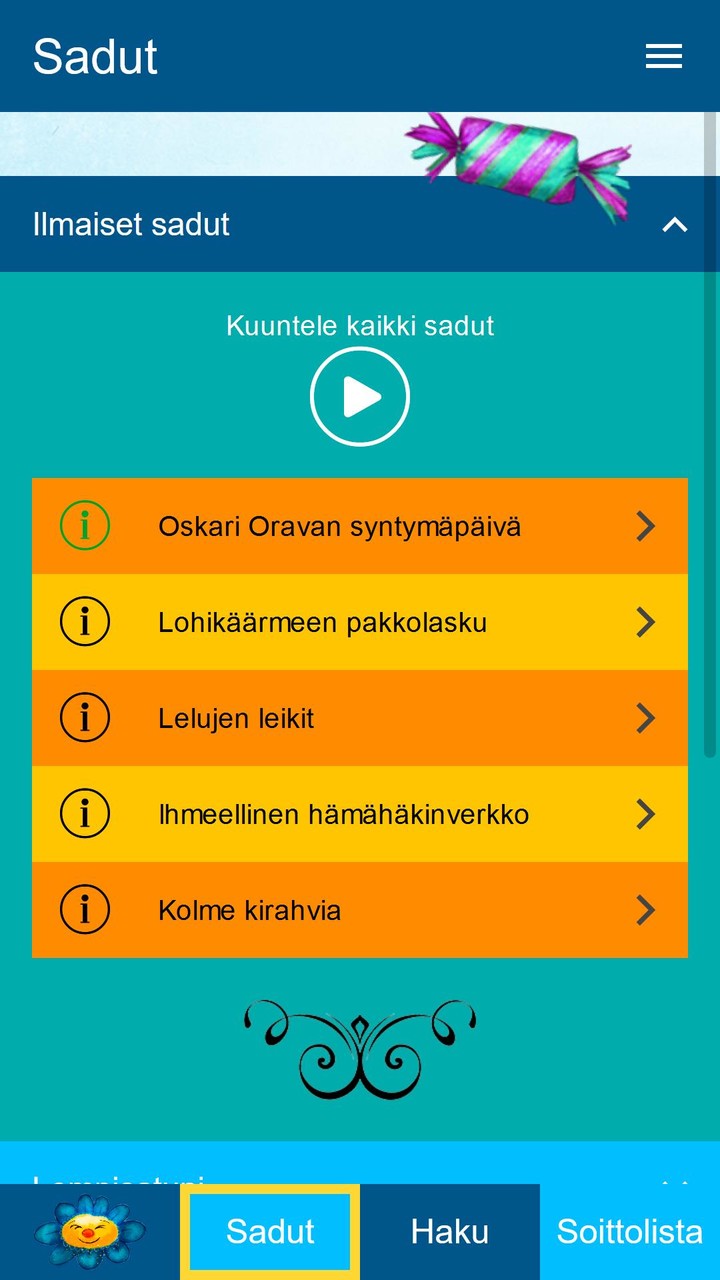Screen dimensions: 720x1280
Task: Open the info icon for Lelujen leikit
Action: point(85,717)
